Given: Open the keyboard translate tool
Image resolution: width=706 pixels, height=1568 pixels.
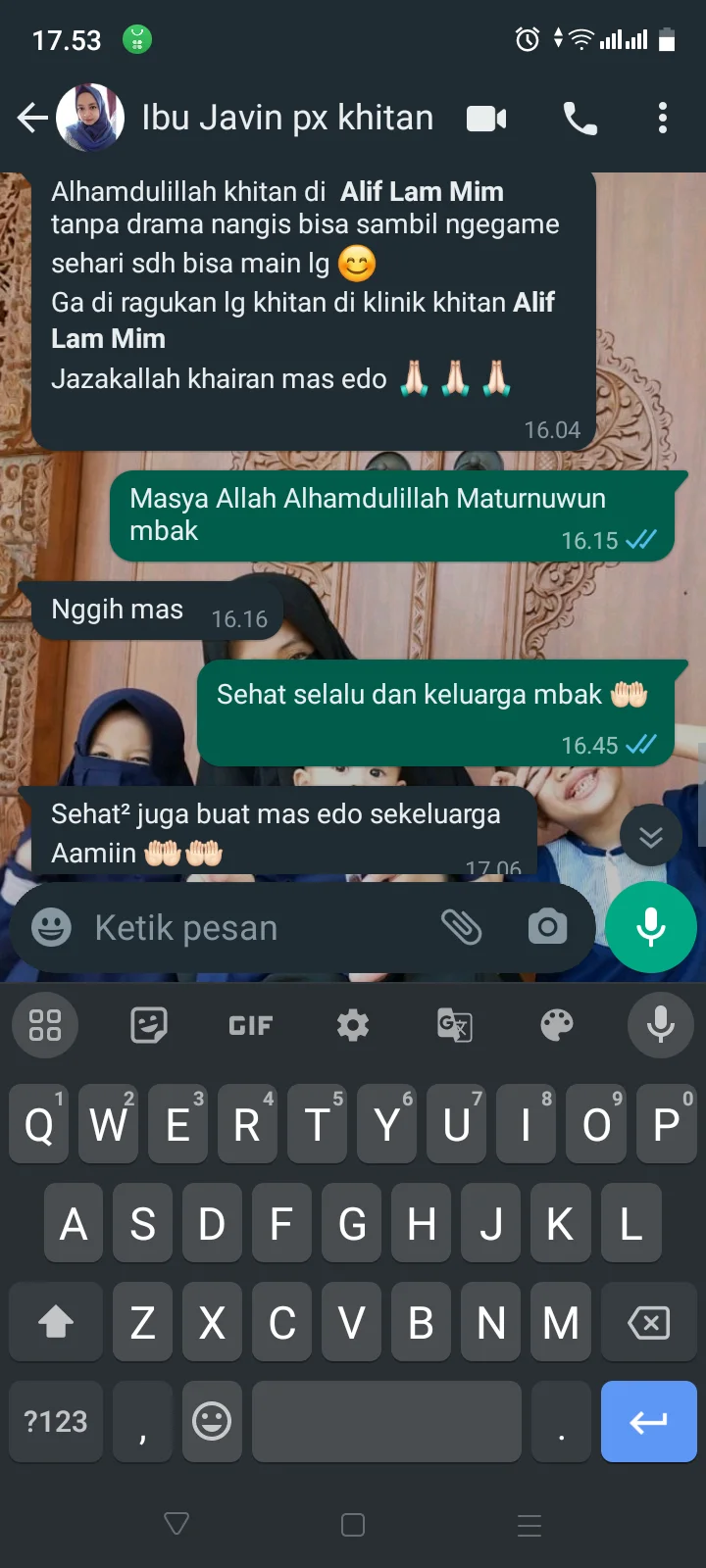Looking at the screenshot, I should tap(455, 1025).
